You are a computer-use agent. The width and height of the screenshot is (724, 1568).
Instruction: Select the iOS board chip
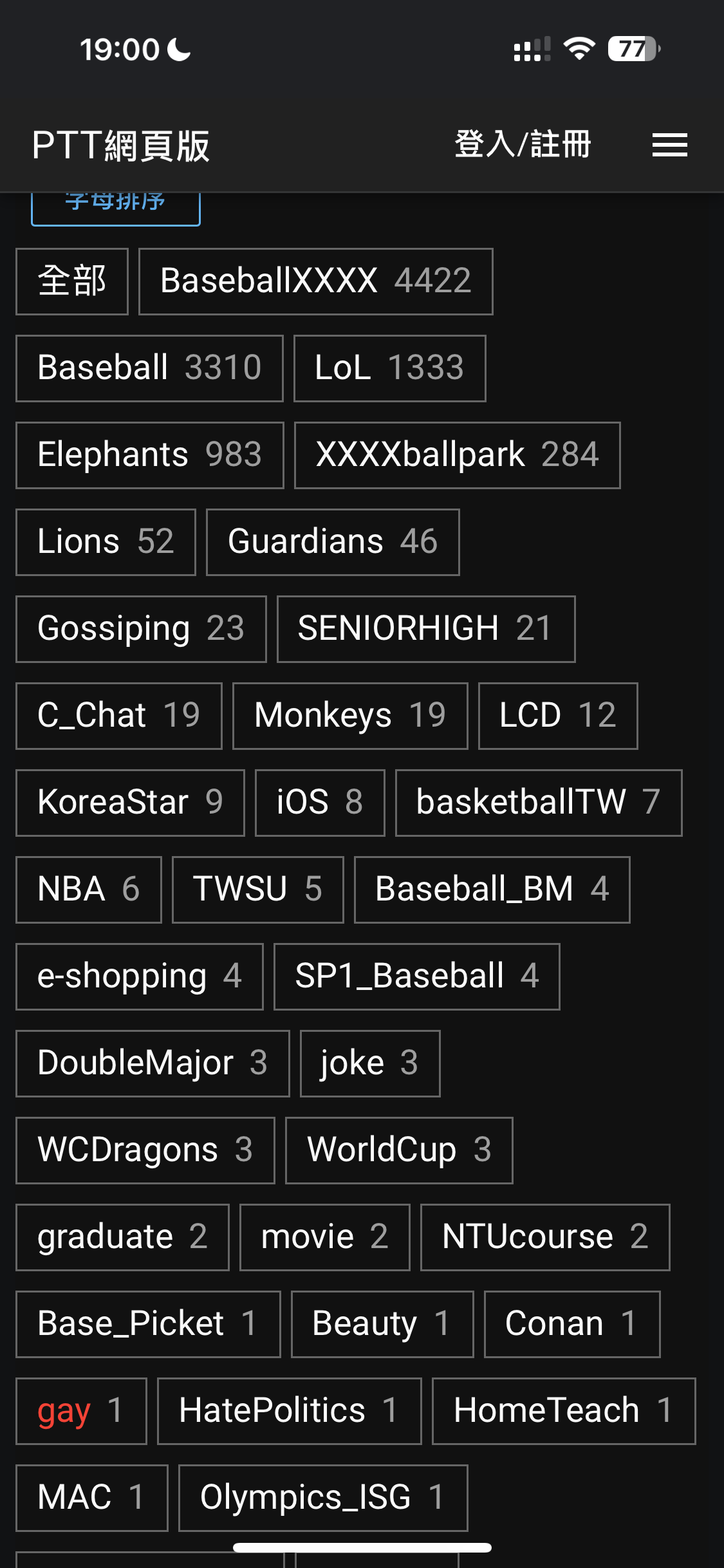click(x=320, y=803)
